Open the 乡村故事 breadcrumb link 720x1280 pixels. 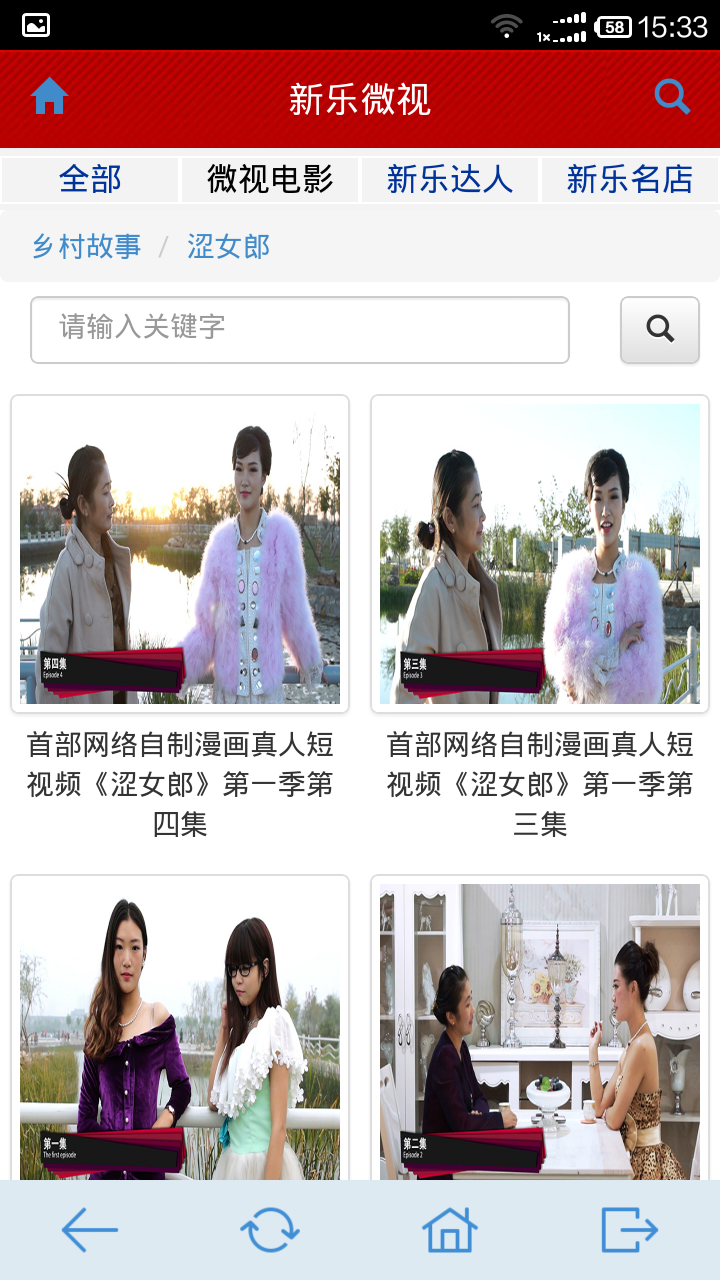coord(90,246)
